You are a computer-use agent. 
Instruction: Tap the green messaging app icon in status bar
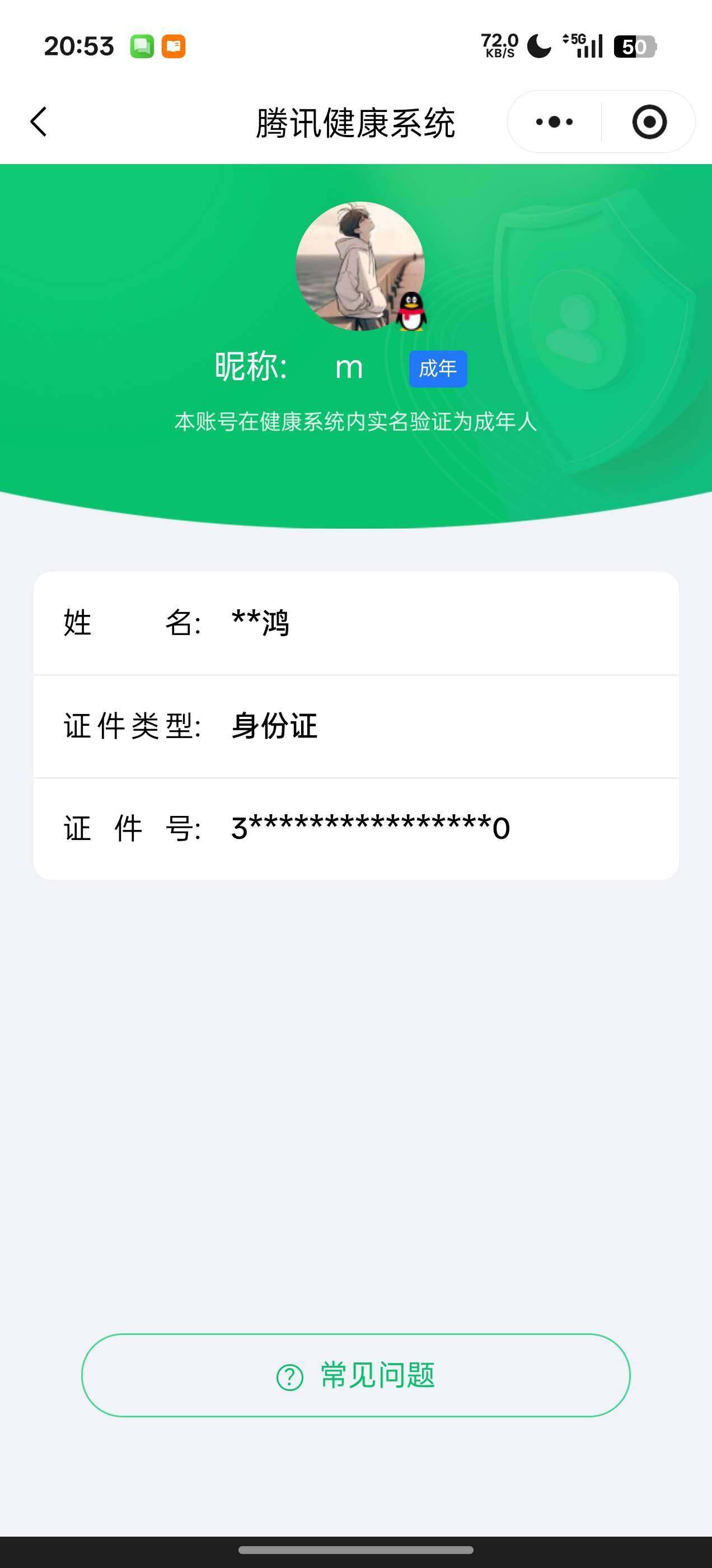point(142,46)
